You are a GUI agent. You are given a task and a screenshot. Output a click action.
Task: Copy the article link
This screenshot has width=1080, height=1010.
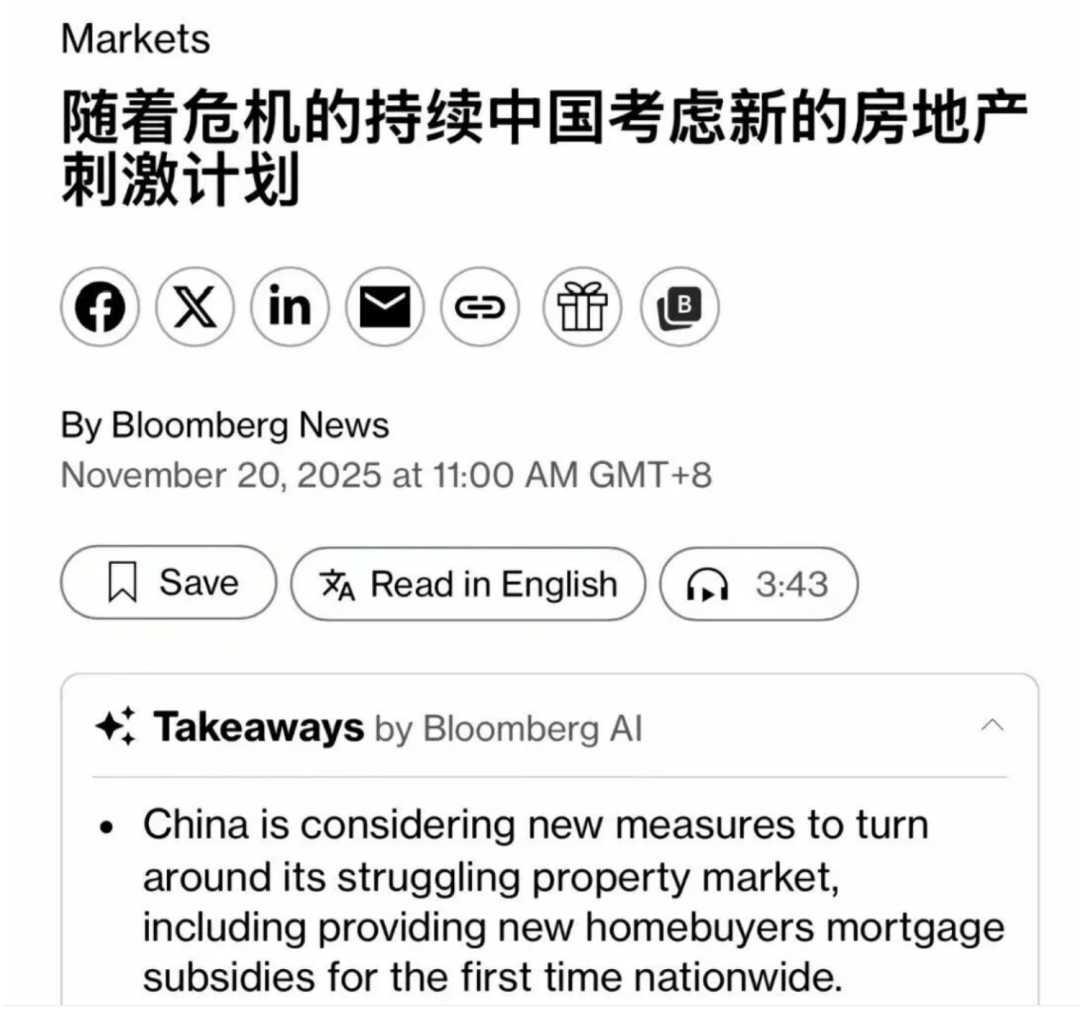tap(483, 306)
